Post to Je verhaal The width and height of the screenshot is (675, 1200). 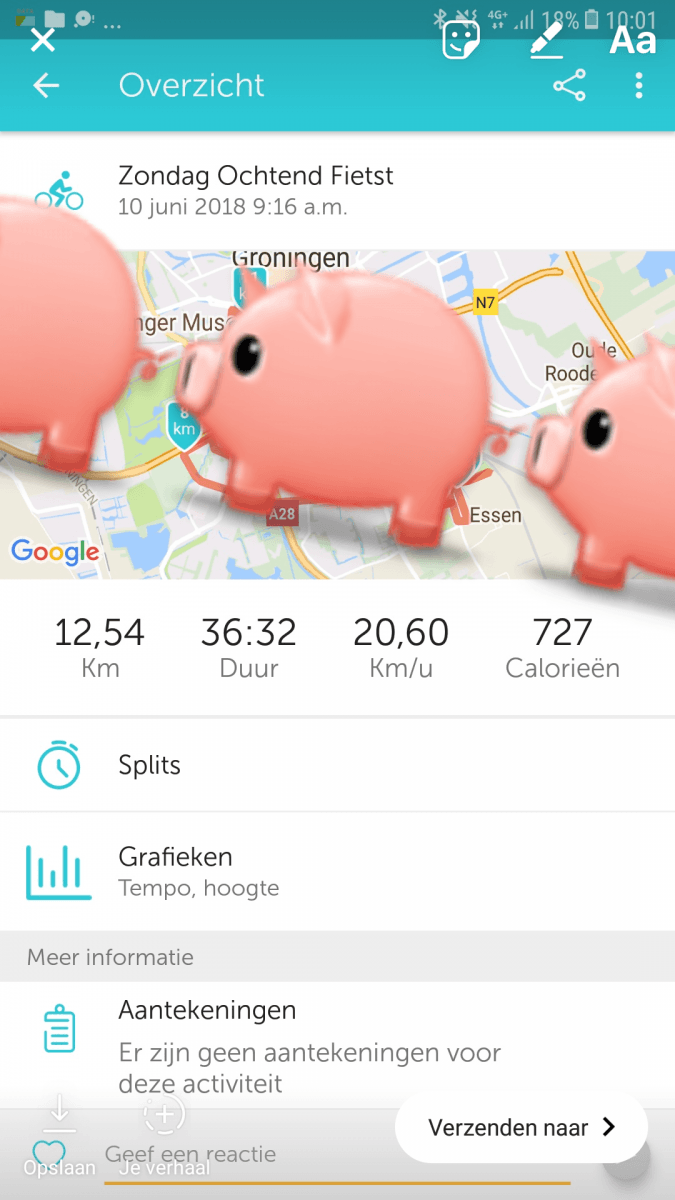point(165,1135)
